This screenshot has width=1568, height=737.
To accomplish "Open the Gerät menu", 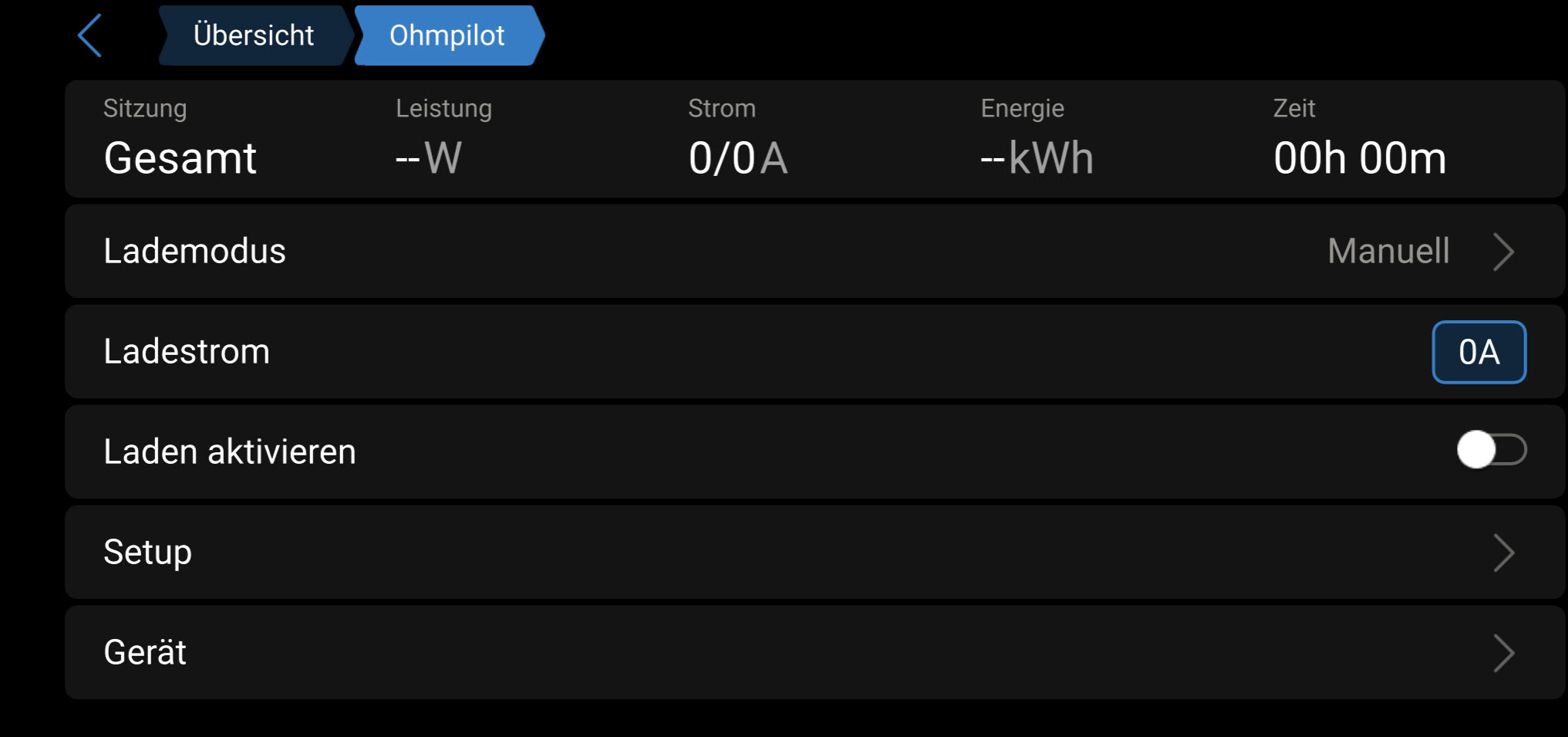I will [814, 653].
